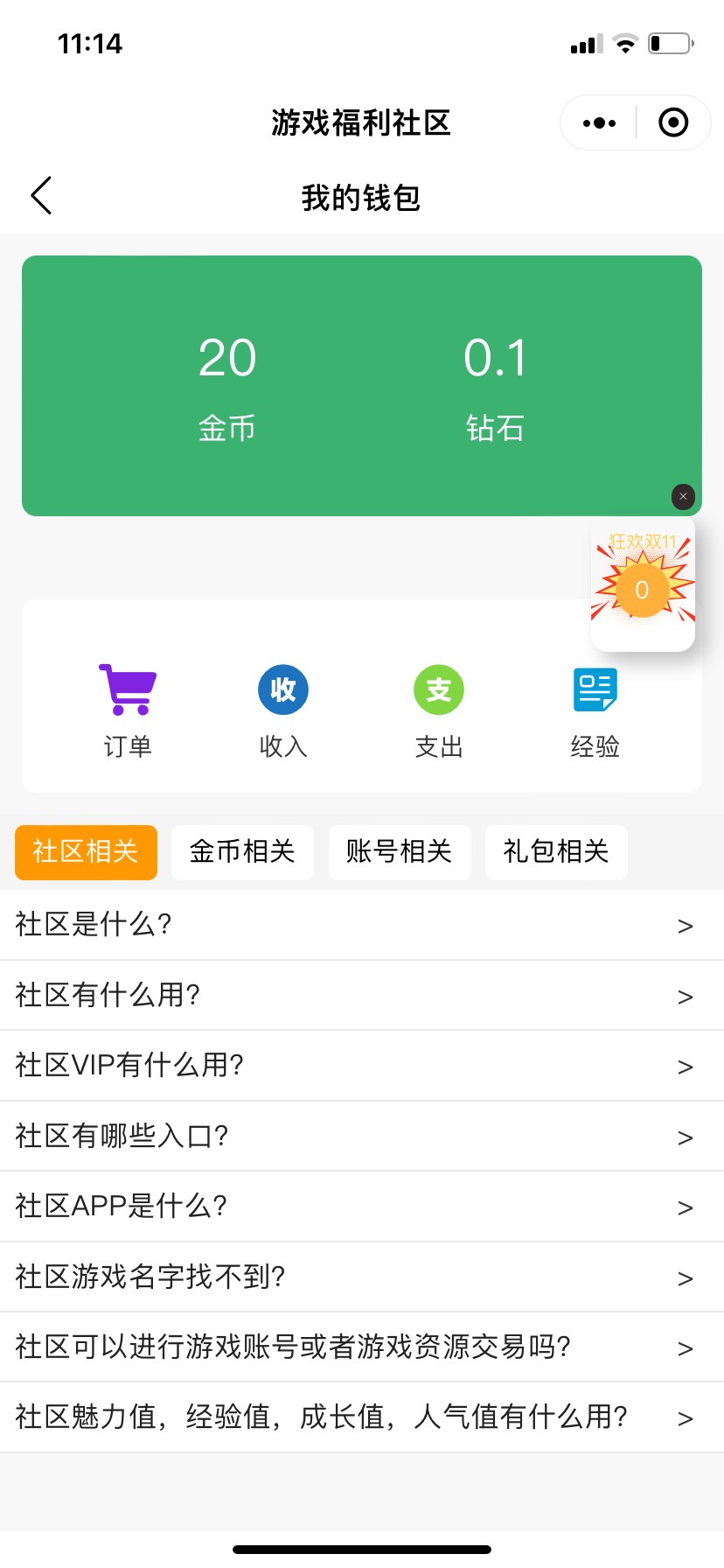Open the question 社区有什么用?
Viewport: 724px width, 1568px height.
tap(362, 996)
